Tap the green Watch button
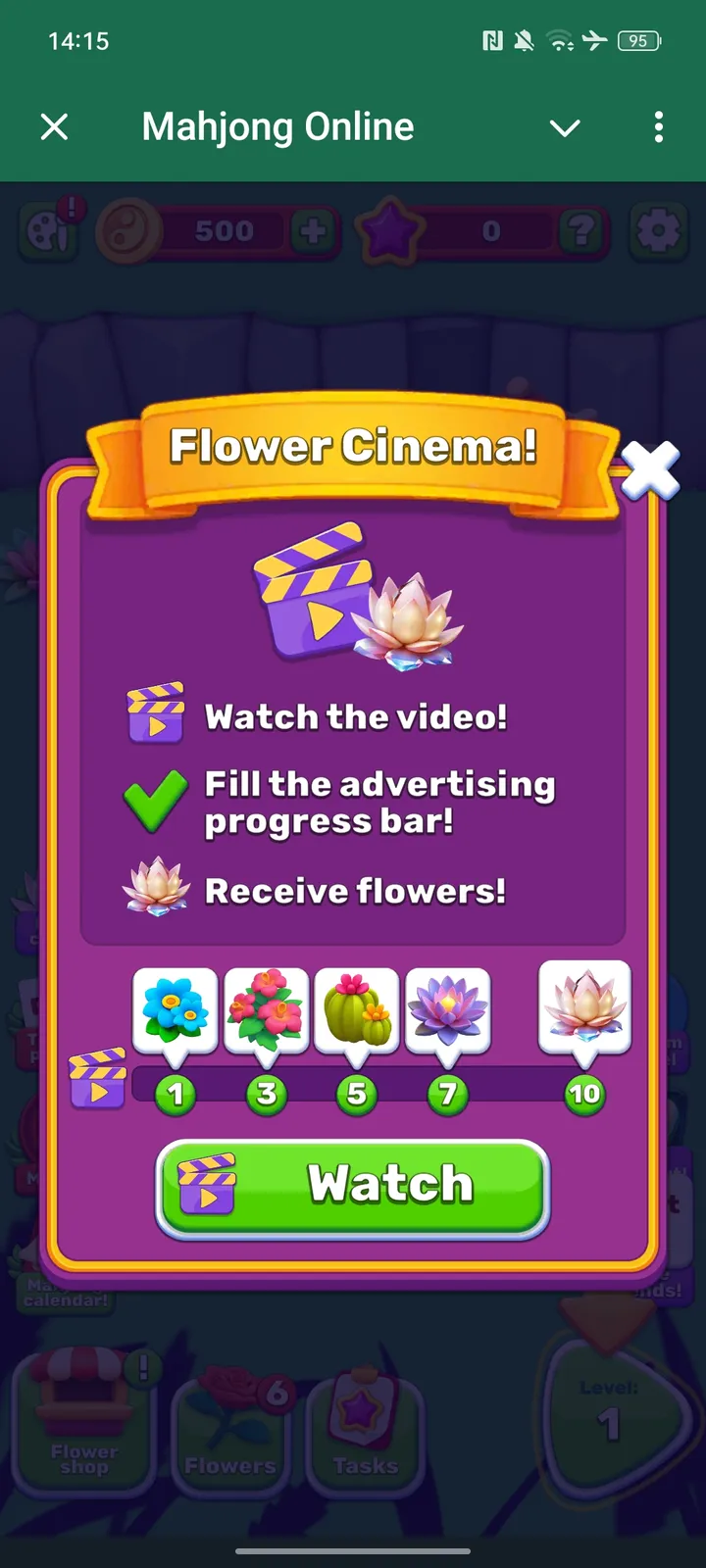 (353, 1187)
